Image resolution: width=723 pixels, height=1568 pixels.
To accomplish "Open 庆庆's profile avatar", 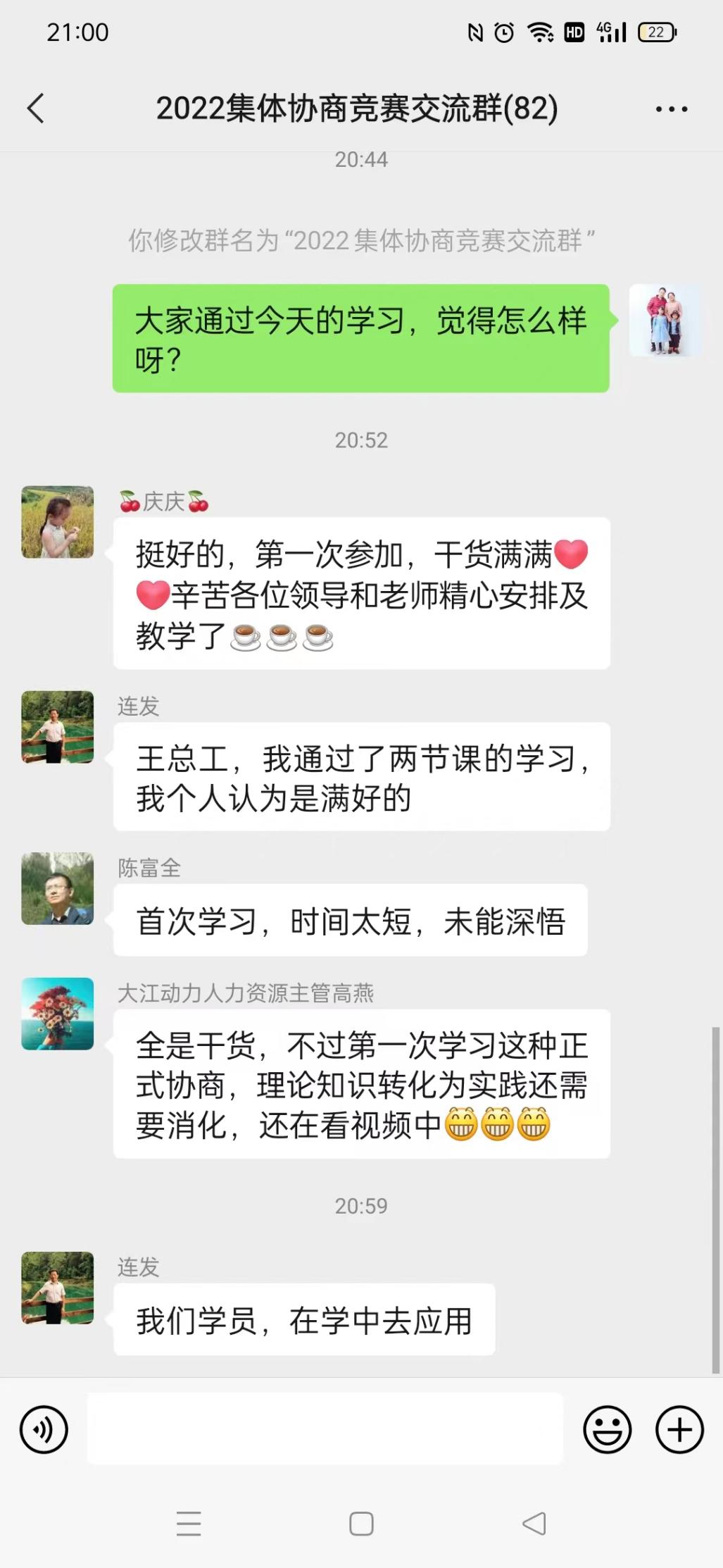I will tap(58, 522).
